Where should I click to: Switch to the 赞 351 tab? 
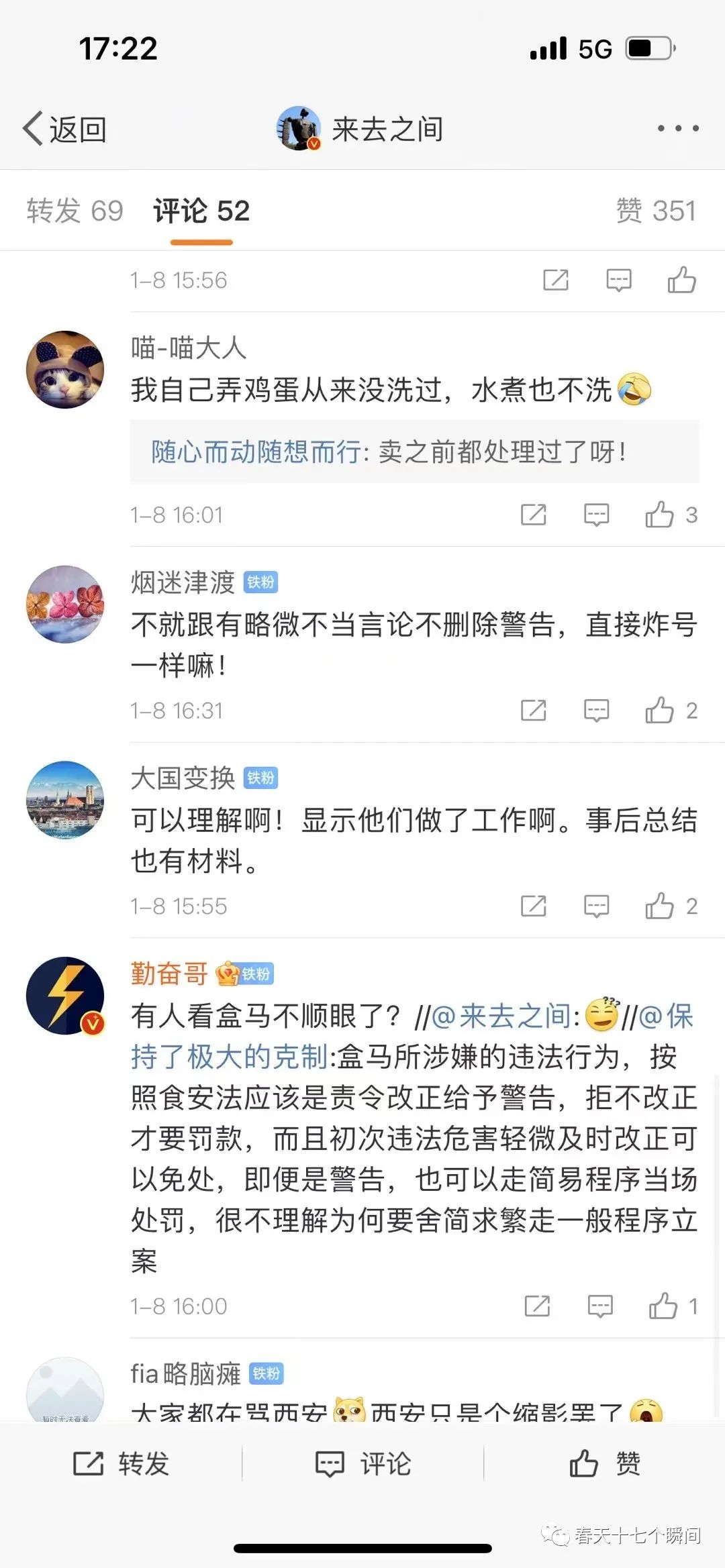click(656, 211)
